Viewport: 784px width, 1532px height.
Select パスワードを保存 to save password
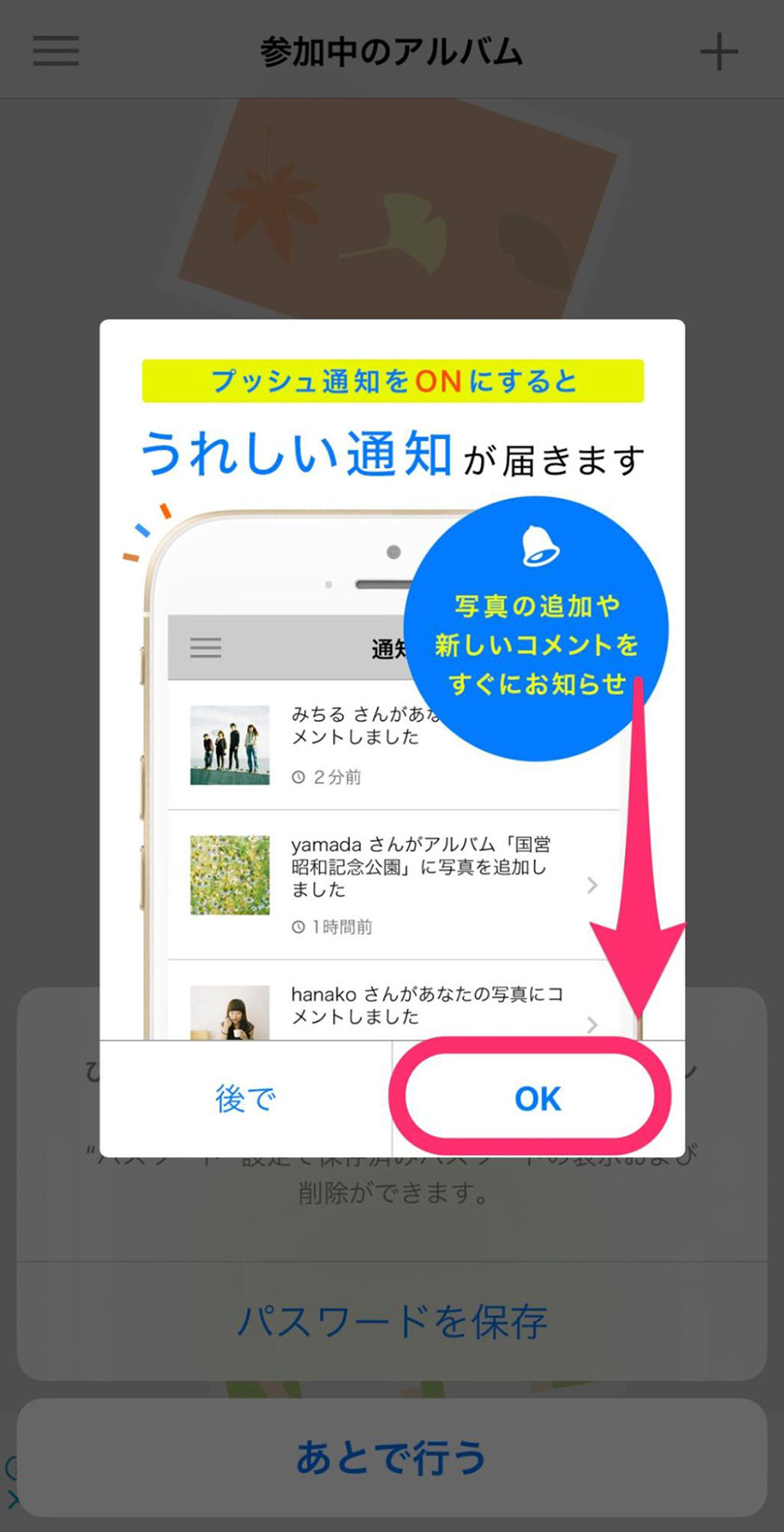pyautogui.click(x=392, y=1321)
